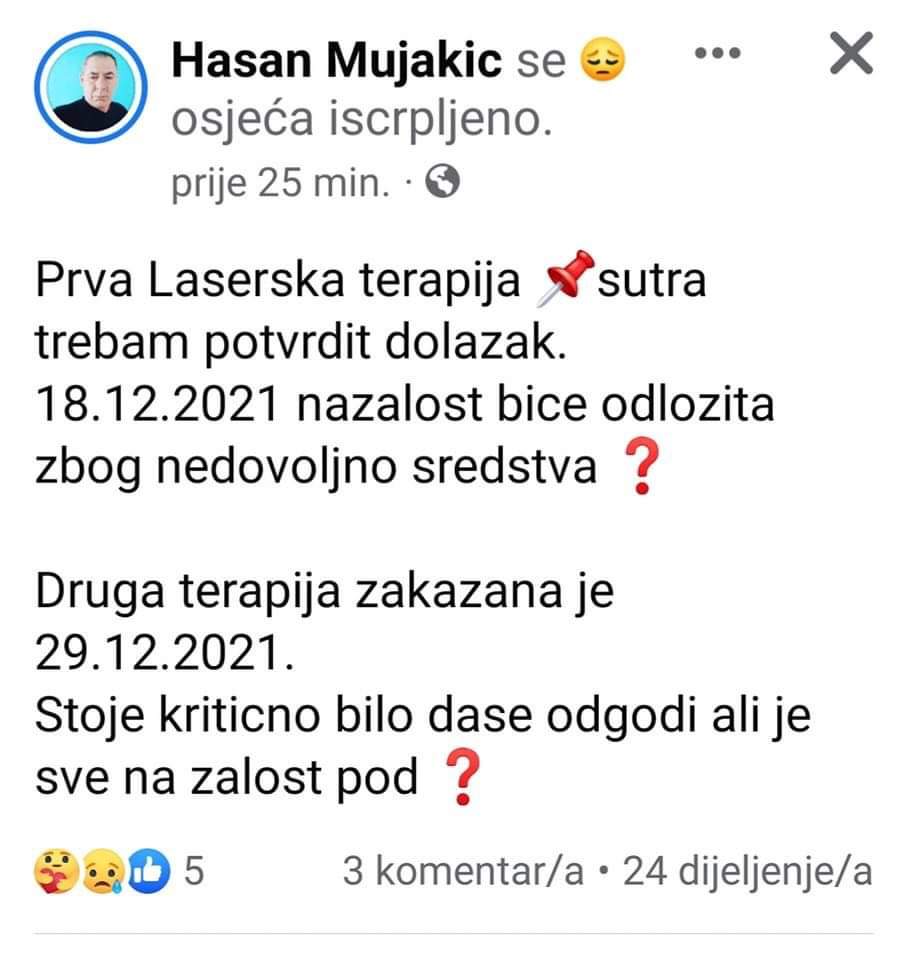This screenshot has height=960, width=898.
Task: View the 24 dijeljenje/a shares
Action: click(x=747, y=872)
